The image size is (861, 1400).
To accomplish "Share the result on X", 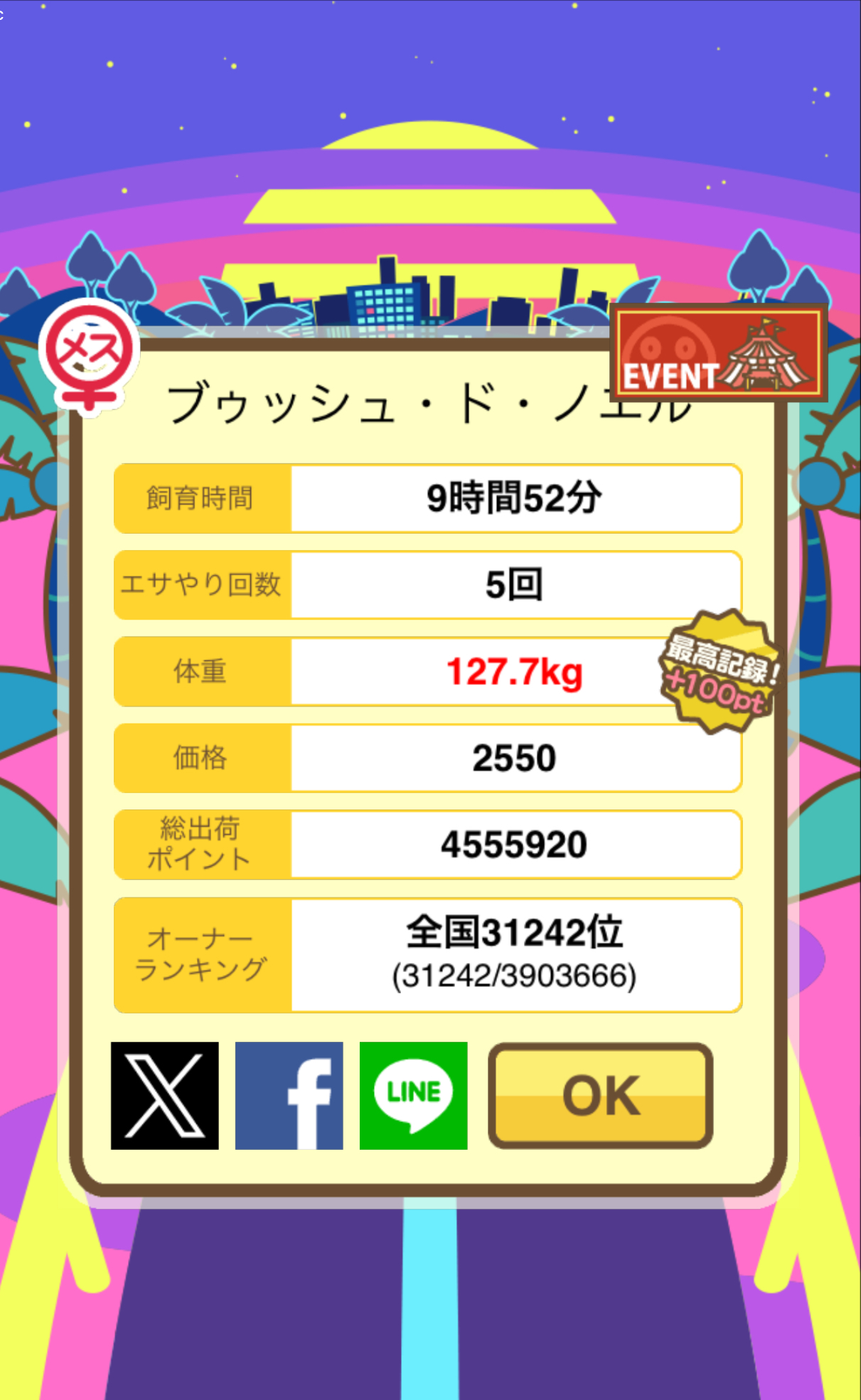I will click(x=164, y=1095).
